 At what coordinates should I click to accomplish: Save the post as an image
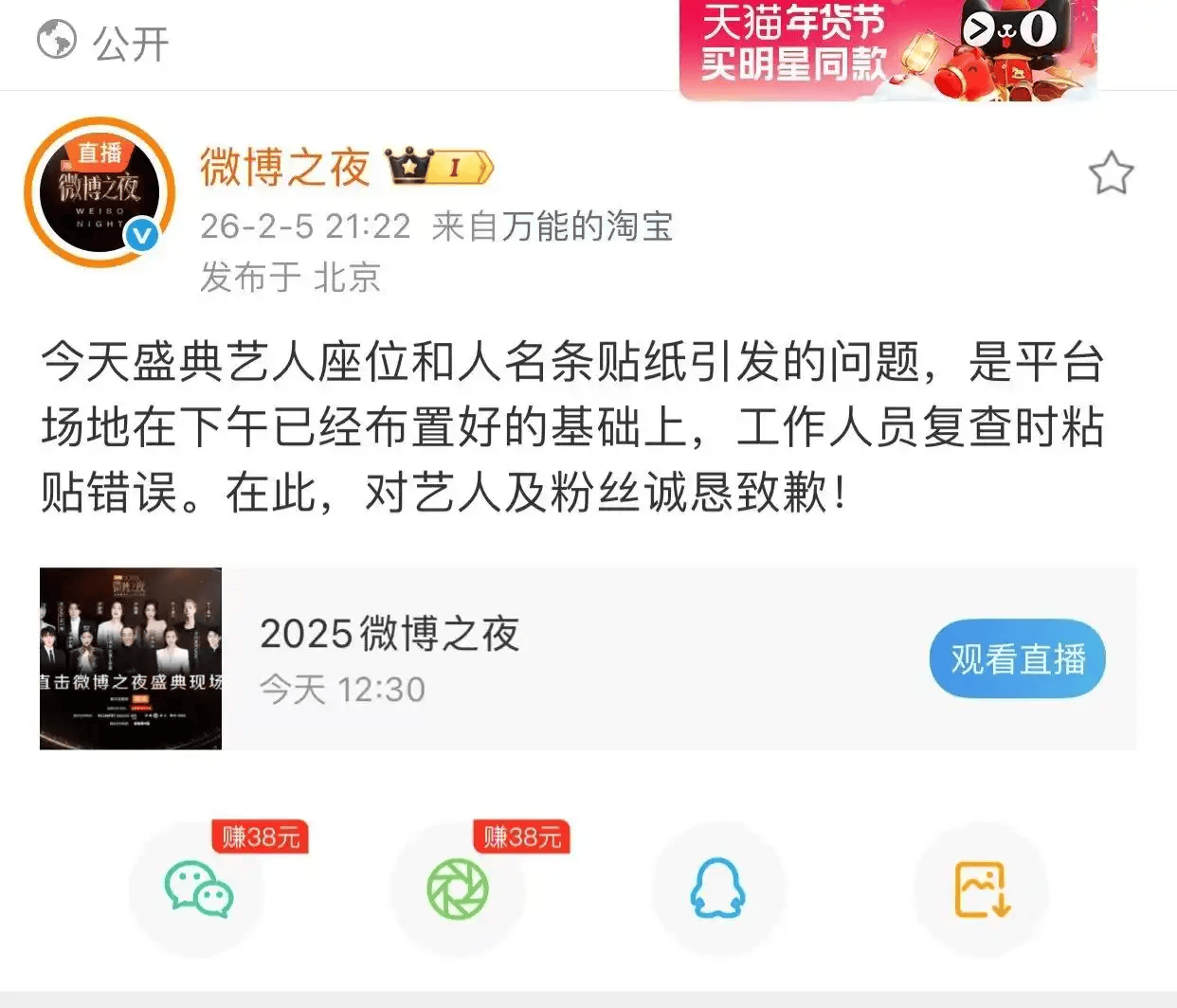981,890
